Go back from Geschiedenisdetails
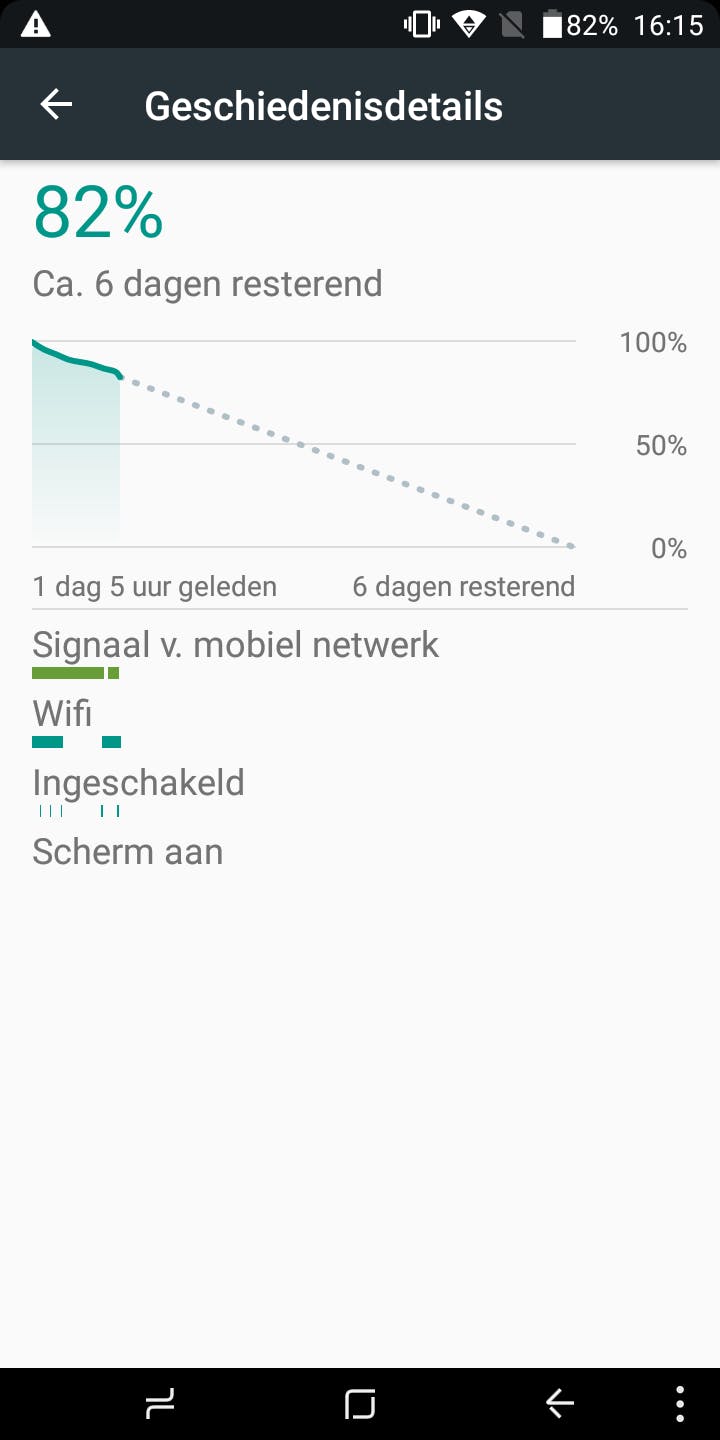Image resolution: width=720 pixels, height=1440 pixels. coord(57,105)
